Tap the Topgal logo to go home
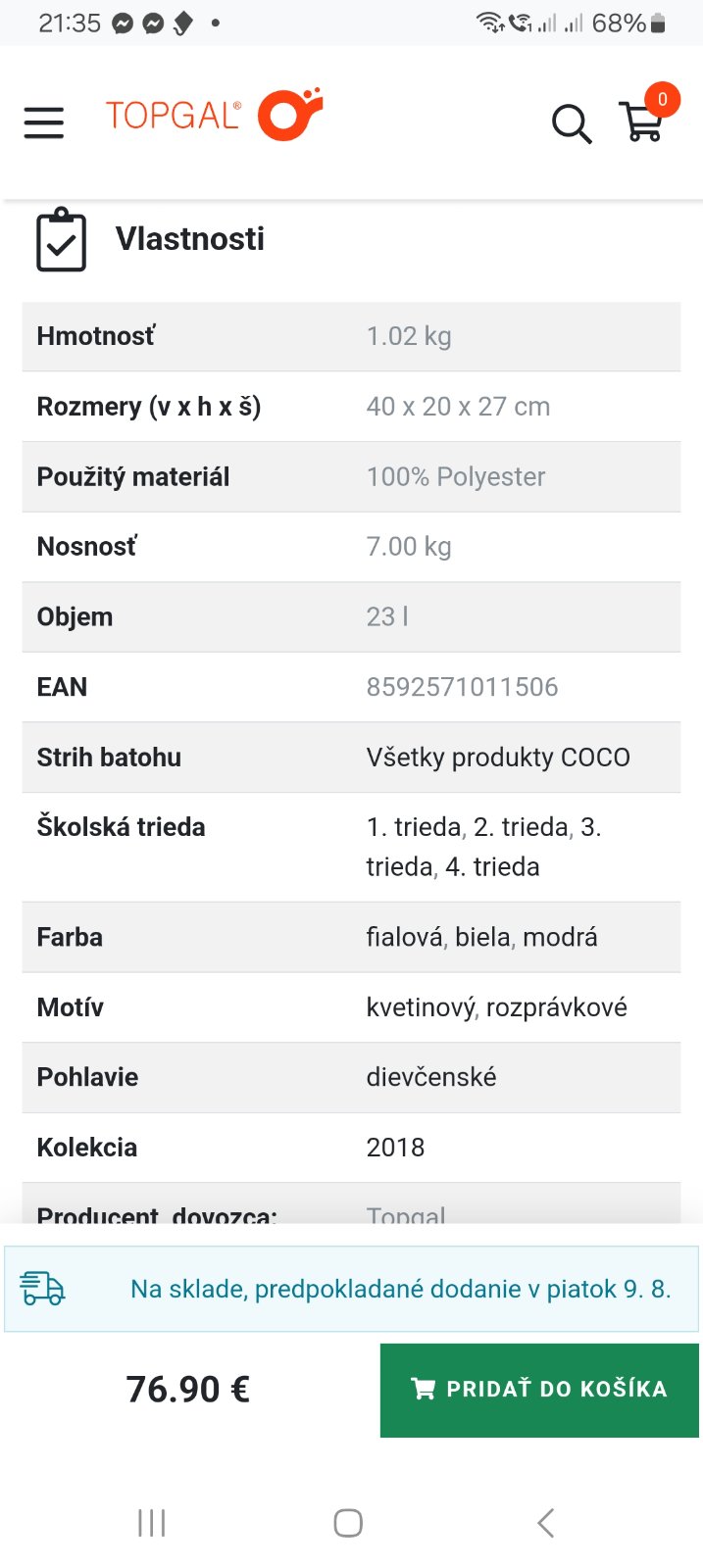Screen dimensions: 703x1568 point(215,116)
